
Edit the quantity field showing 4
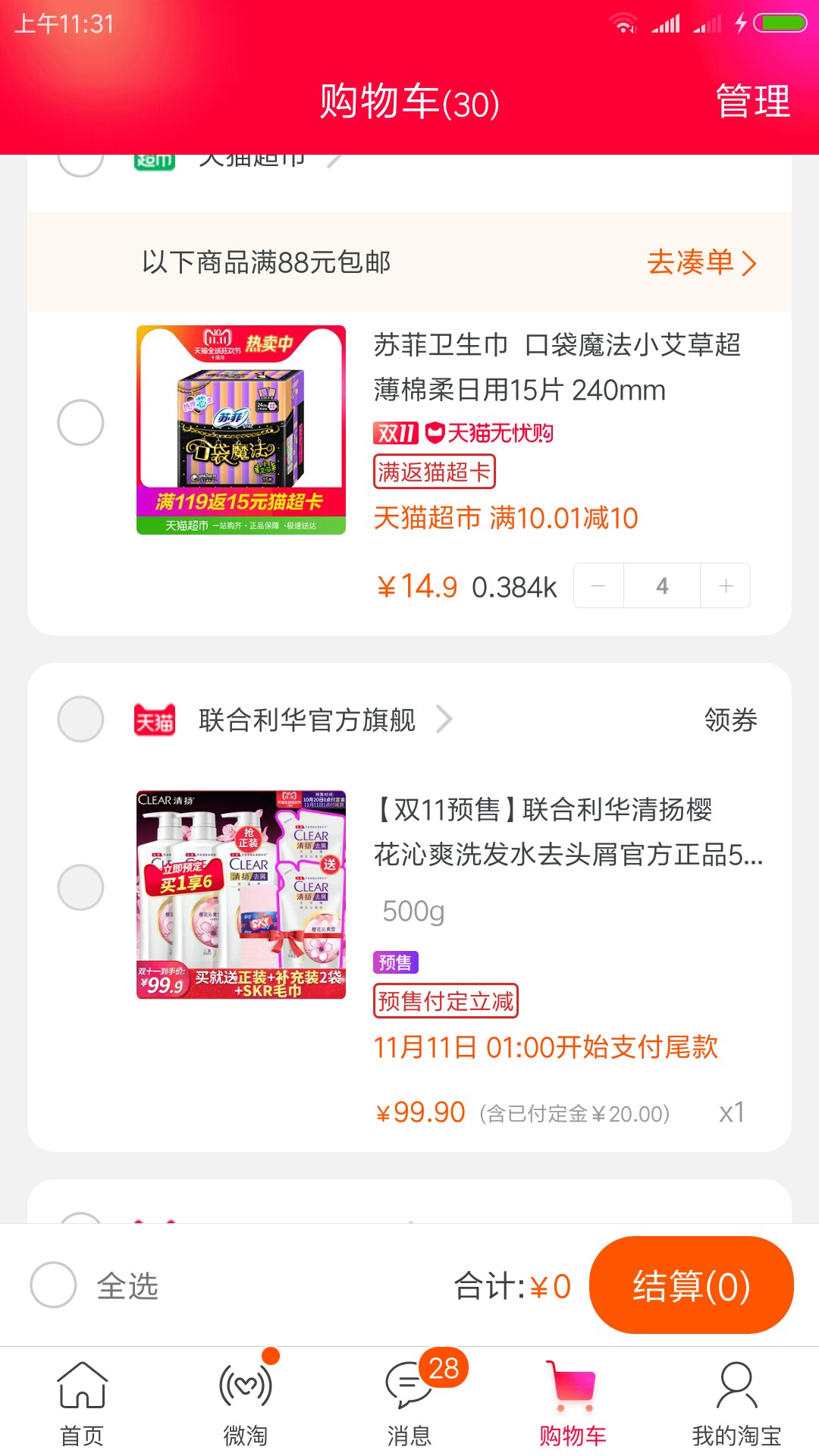point(662,585)
